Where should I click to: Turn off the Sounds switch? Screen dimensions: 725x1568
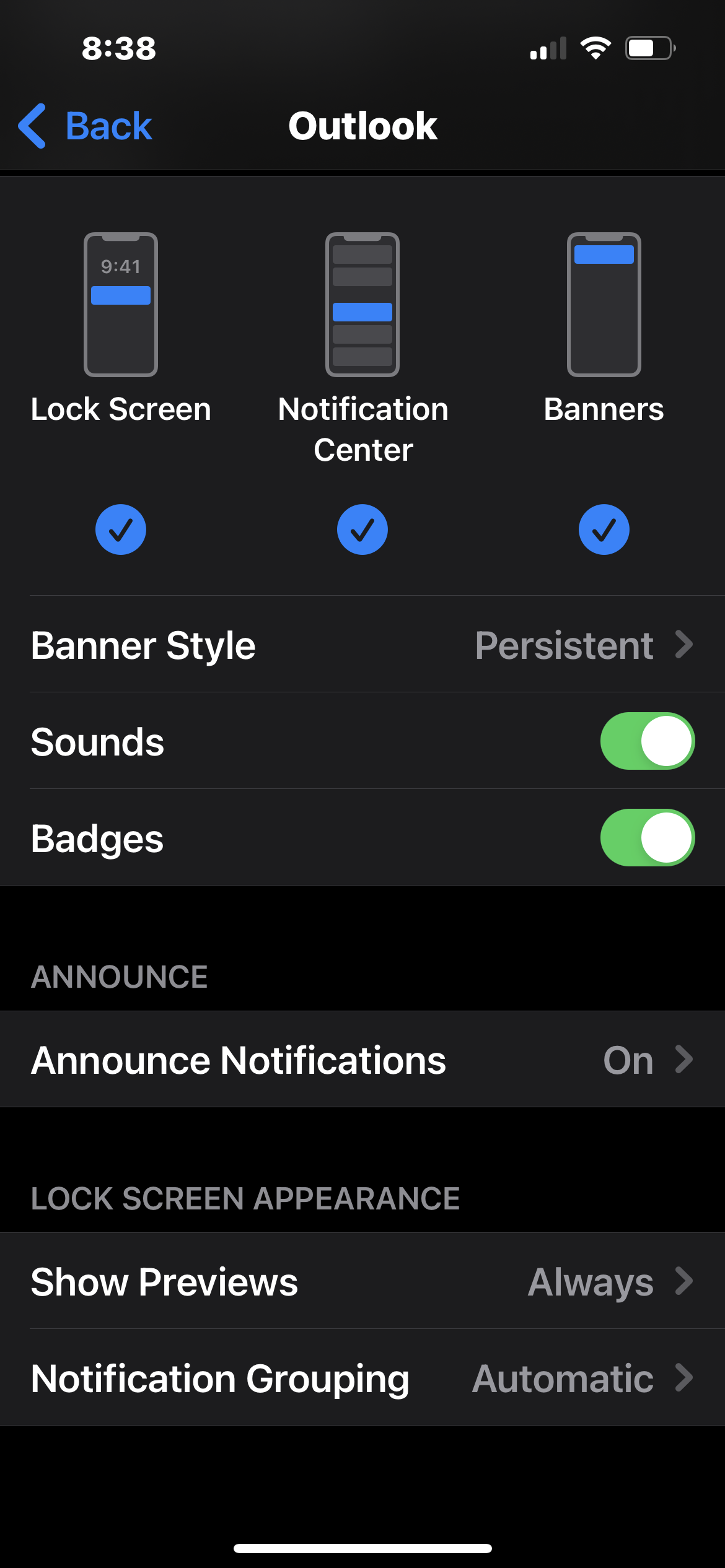point(647,741)
